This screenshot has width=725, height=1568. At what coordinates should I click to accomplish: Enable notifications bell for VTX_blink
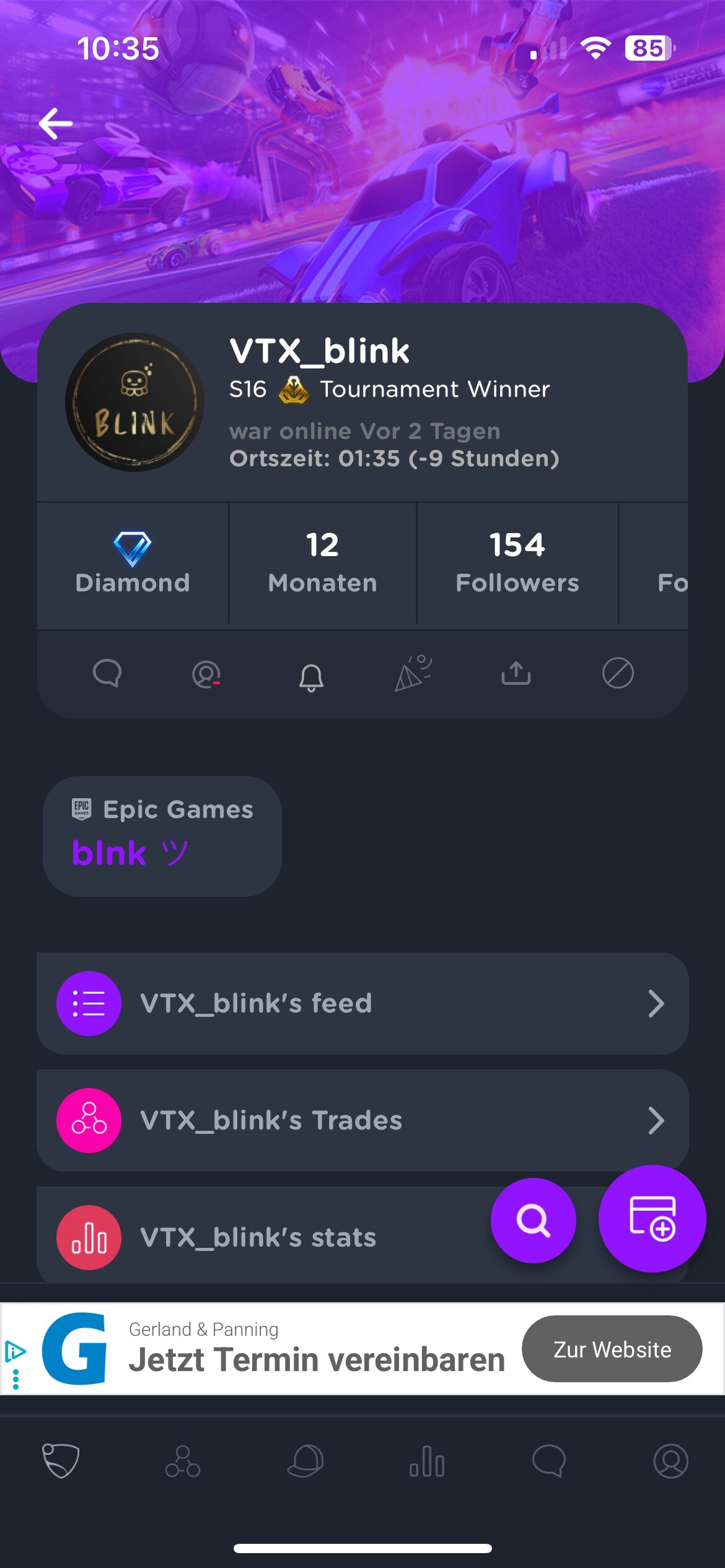coord(311,676)
